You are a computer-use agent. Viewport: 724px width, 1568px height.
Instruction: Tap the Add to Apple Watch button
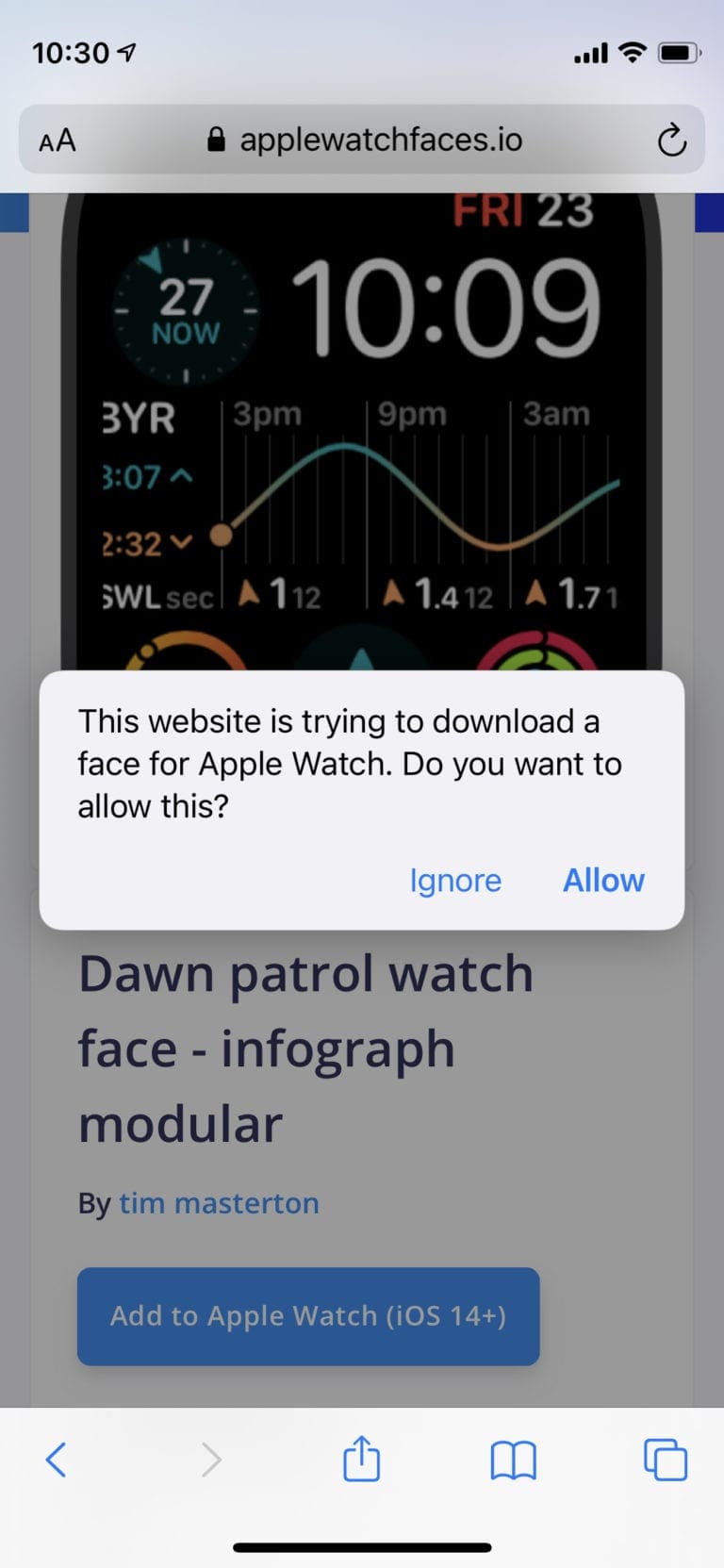pyautogui.click(x=309, y=1316)
